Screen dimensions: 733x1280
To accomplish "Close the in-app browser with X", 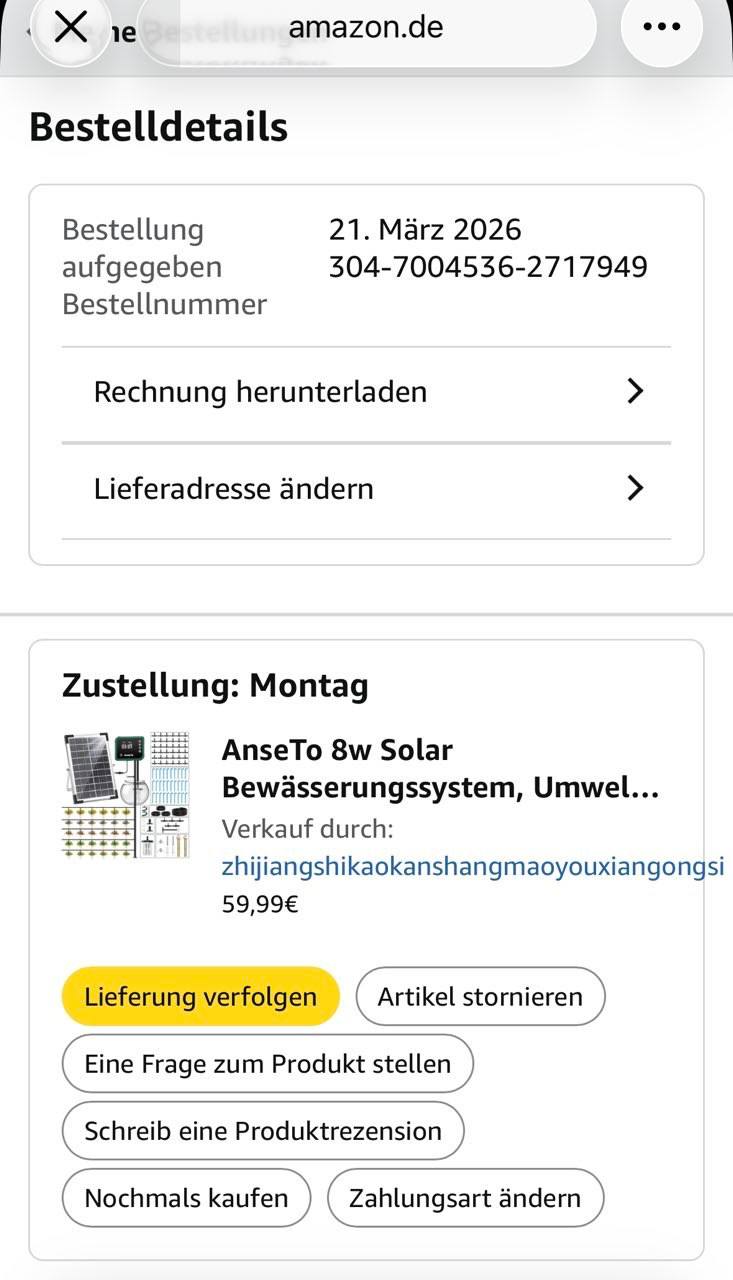I will click(70, 28).
